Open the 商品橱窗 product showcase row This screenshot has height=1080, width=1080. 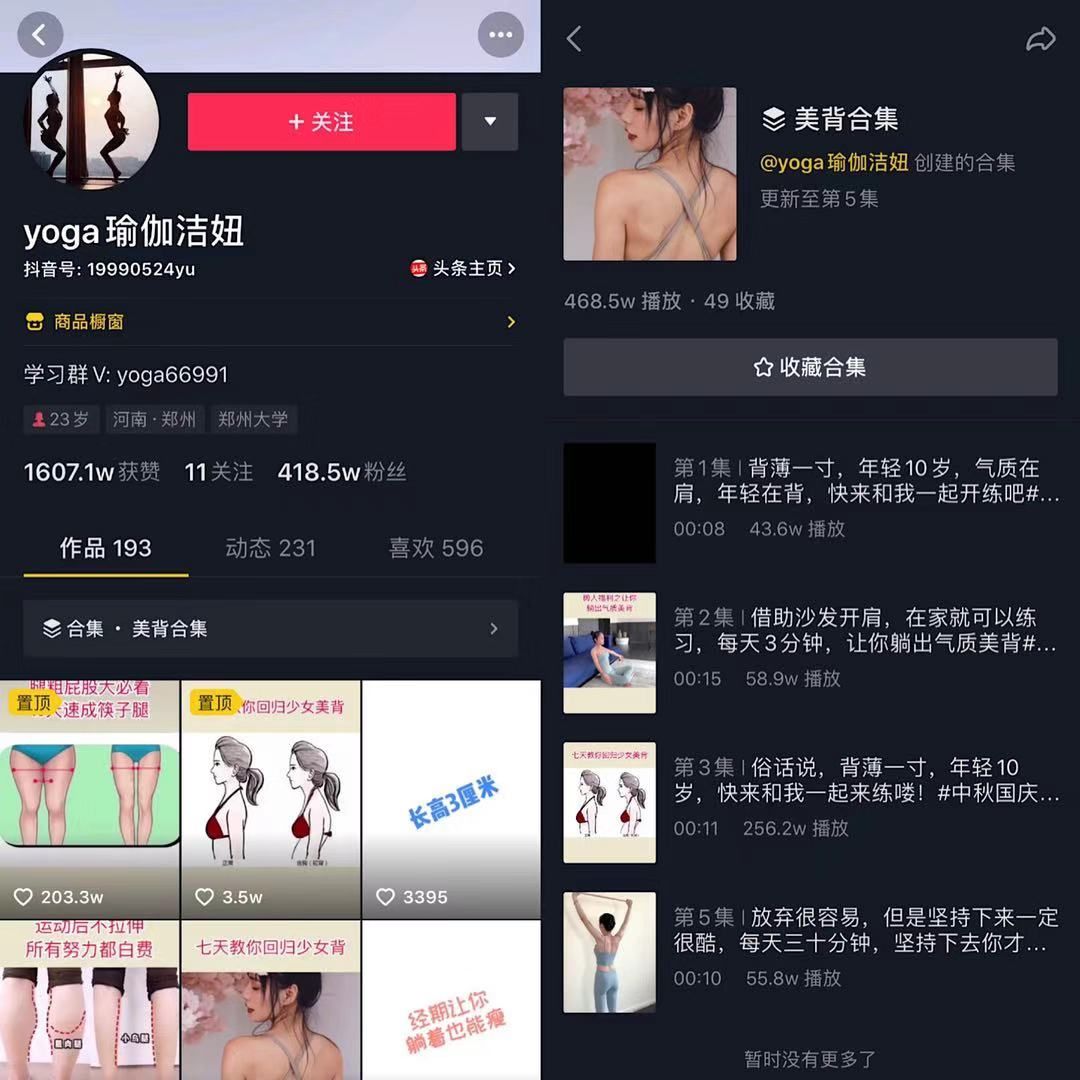(270, 322)
